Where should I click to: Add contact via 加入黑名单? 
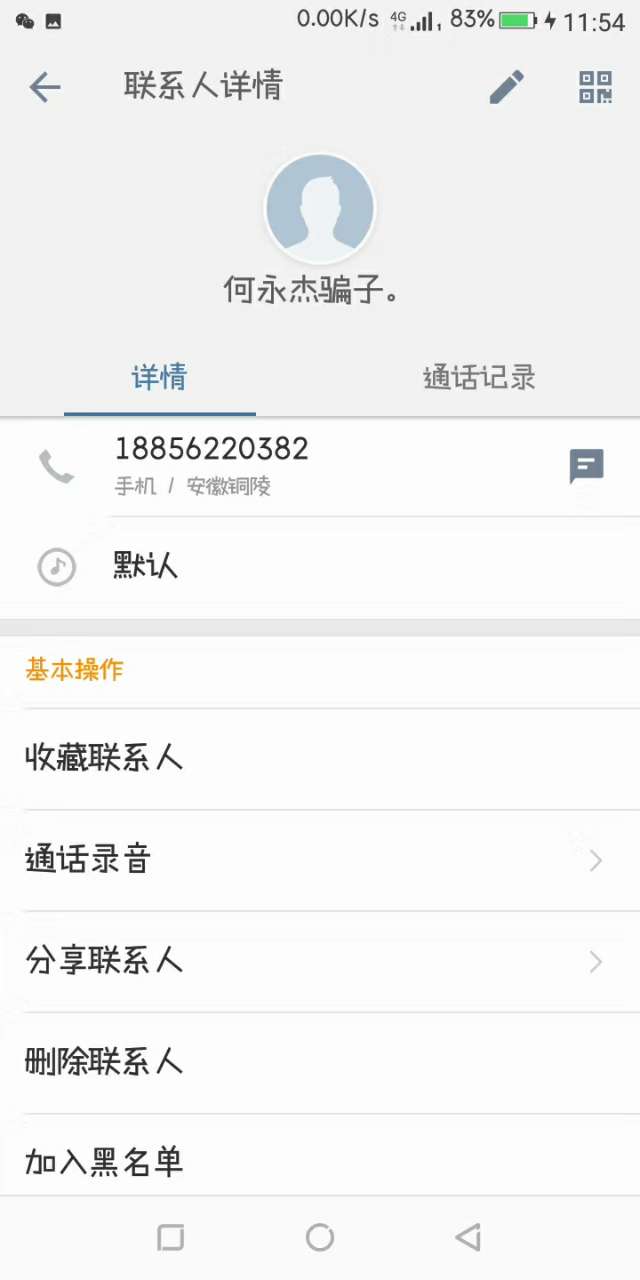pos(104,1161)
